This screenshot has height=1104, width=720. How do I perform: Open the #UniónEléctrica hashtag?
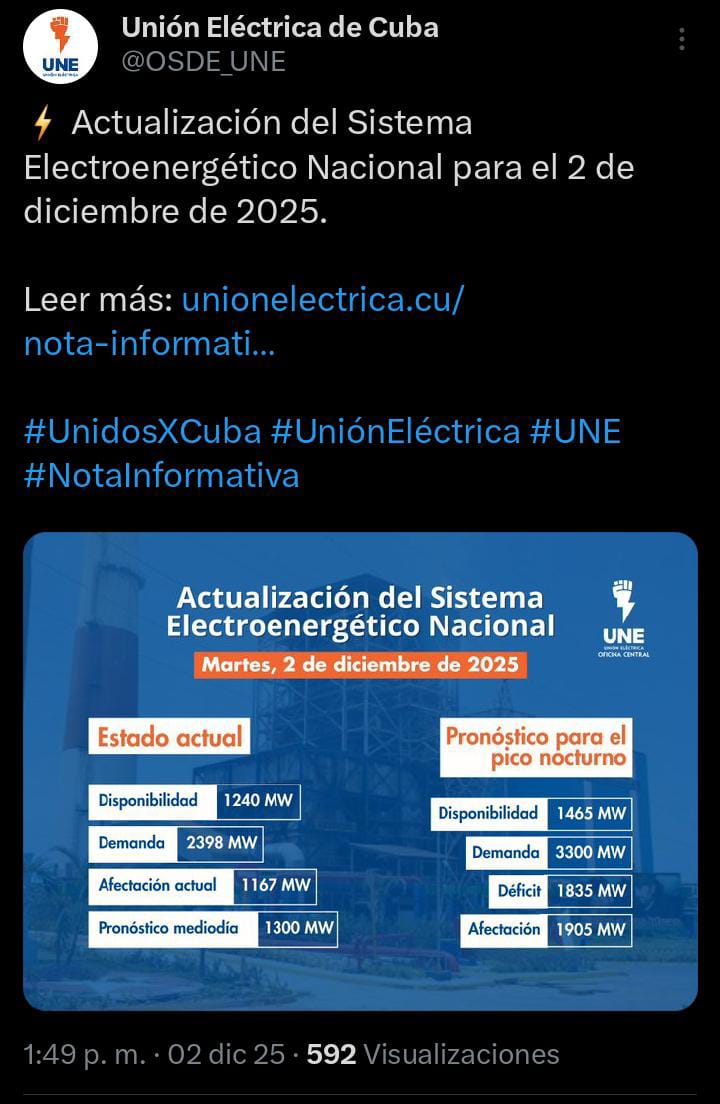[395, 432]
